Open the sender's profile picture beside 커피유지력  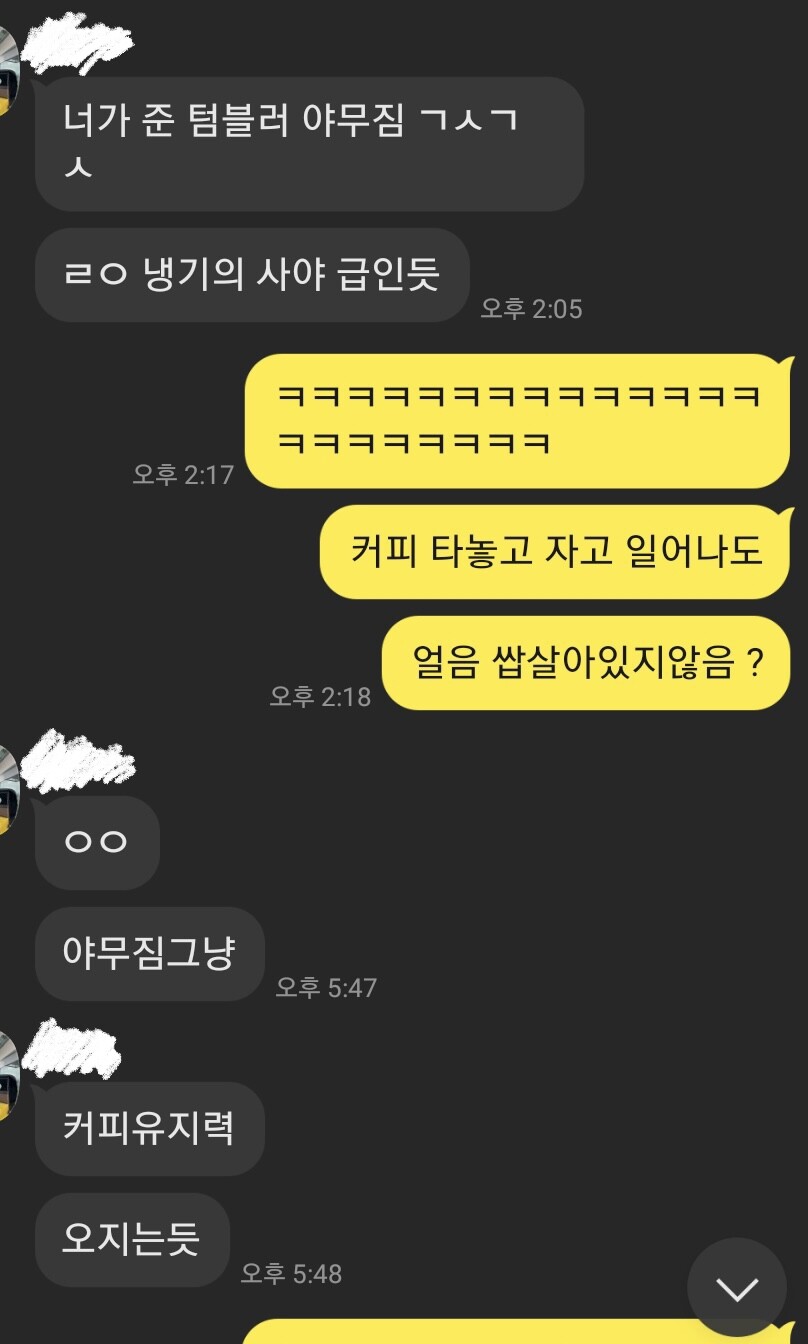coord(8,1076)
